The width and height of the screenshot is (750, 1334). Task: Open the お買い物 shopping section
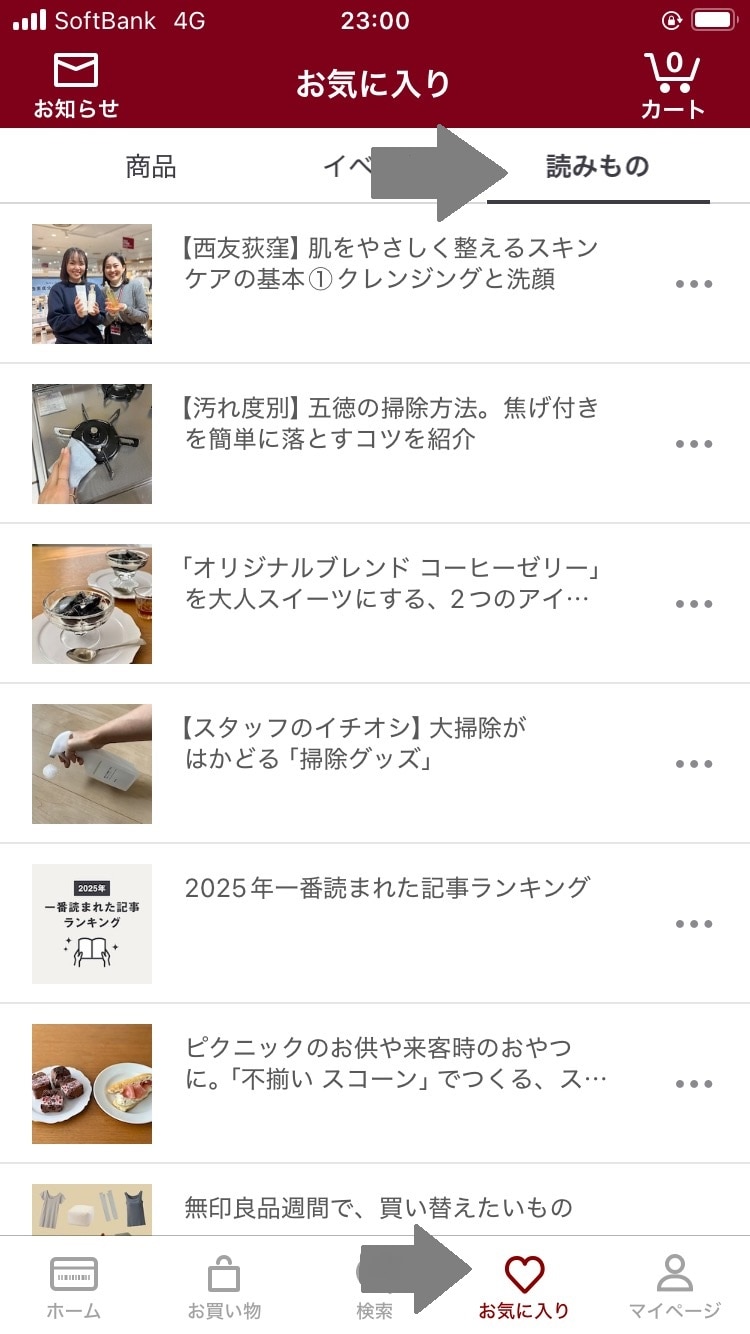click(222, 1285)
